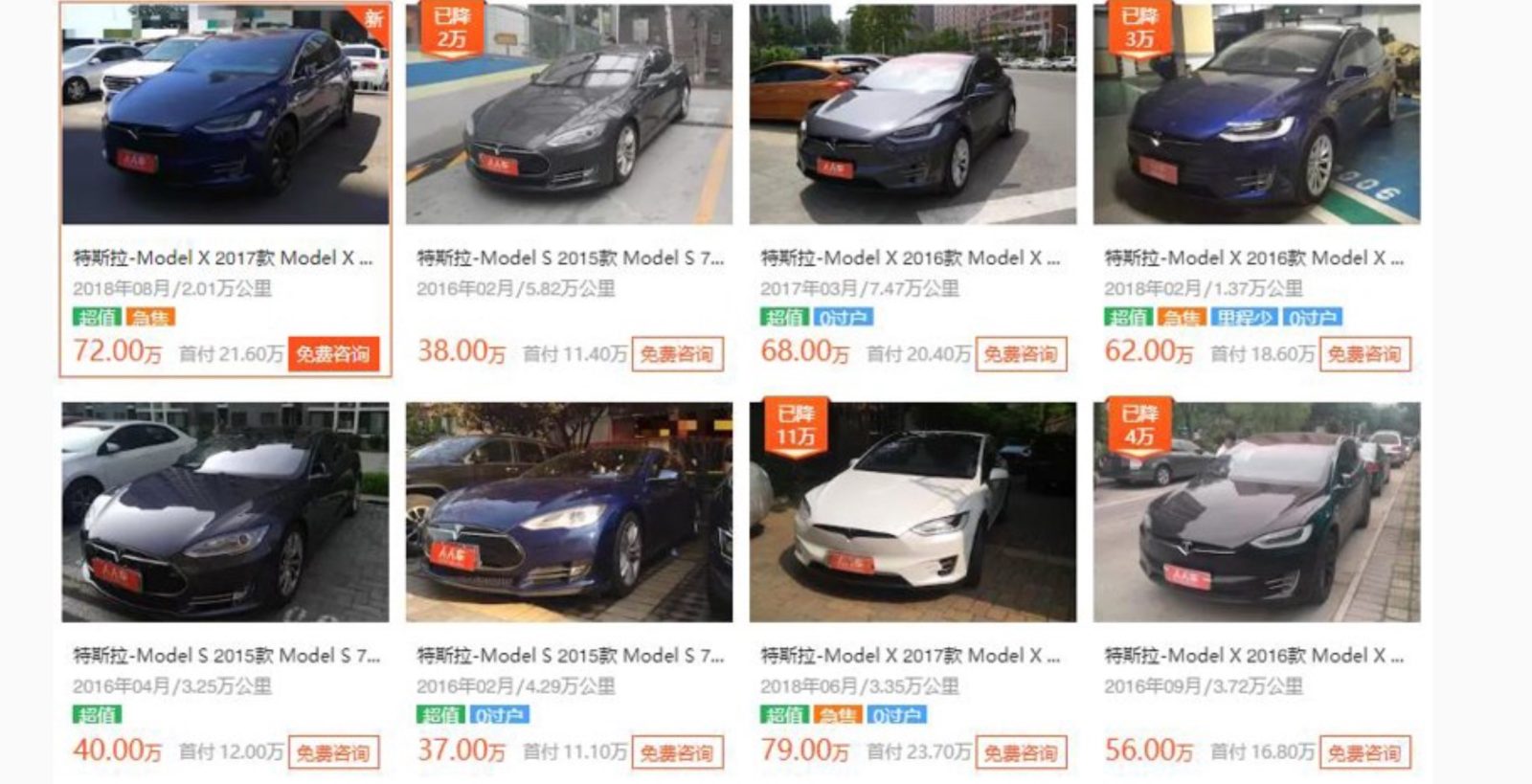Image resolution: width=1532 pixels, height=784 pixels.
Task: Tap 免费咨询 for the 79.00万 car
Action: pyautogui.click(x=1020, y=752)
